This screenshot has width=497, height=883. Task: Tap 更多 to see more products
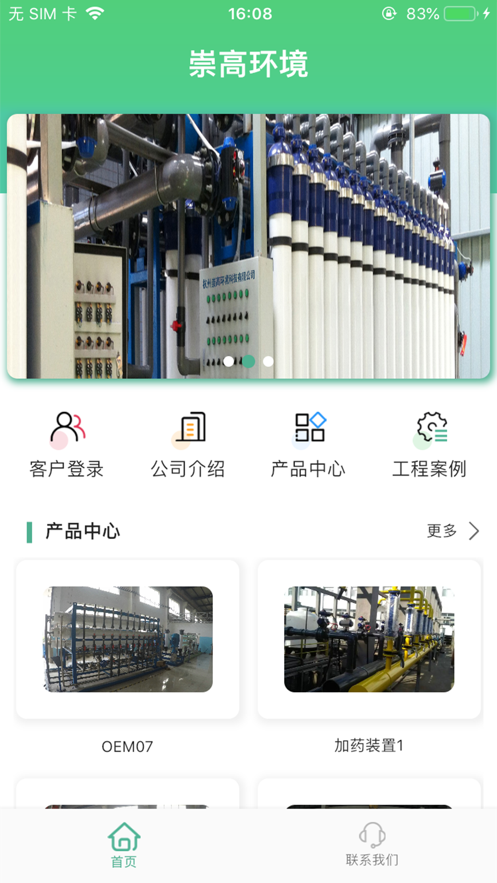pyautogui.click(x=453, y=530)
